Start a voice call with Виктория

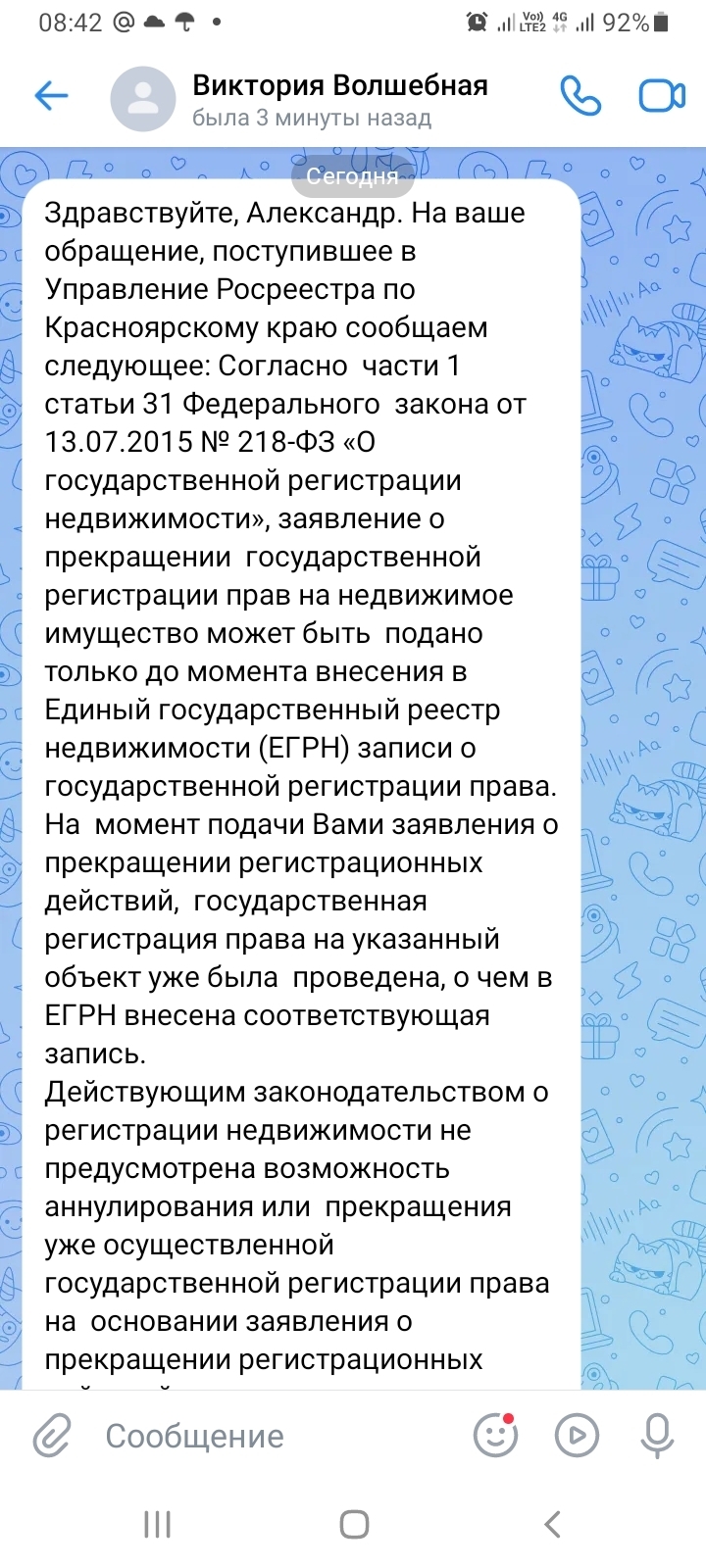coord(580,96)
